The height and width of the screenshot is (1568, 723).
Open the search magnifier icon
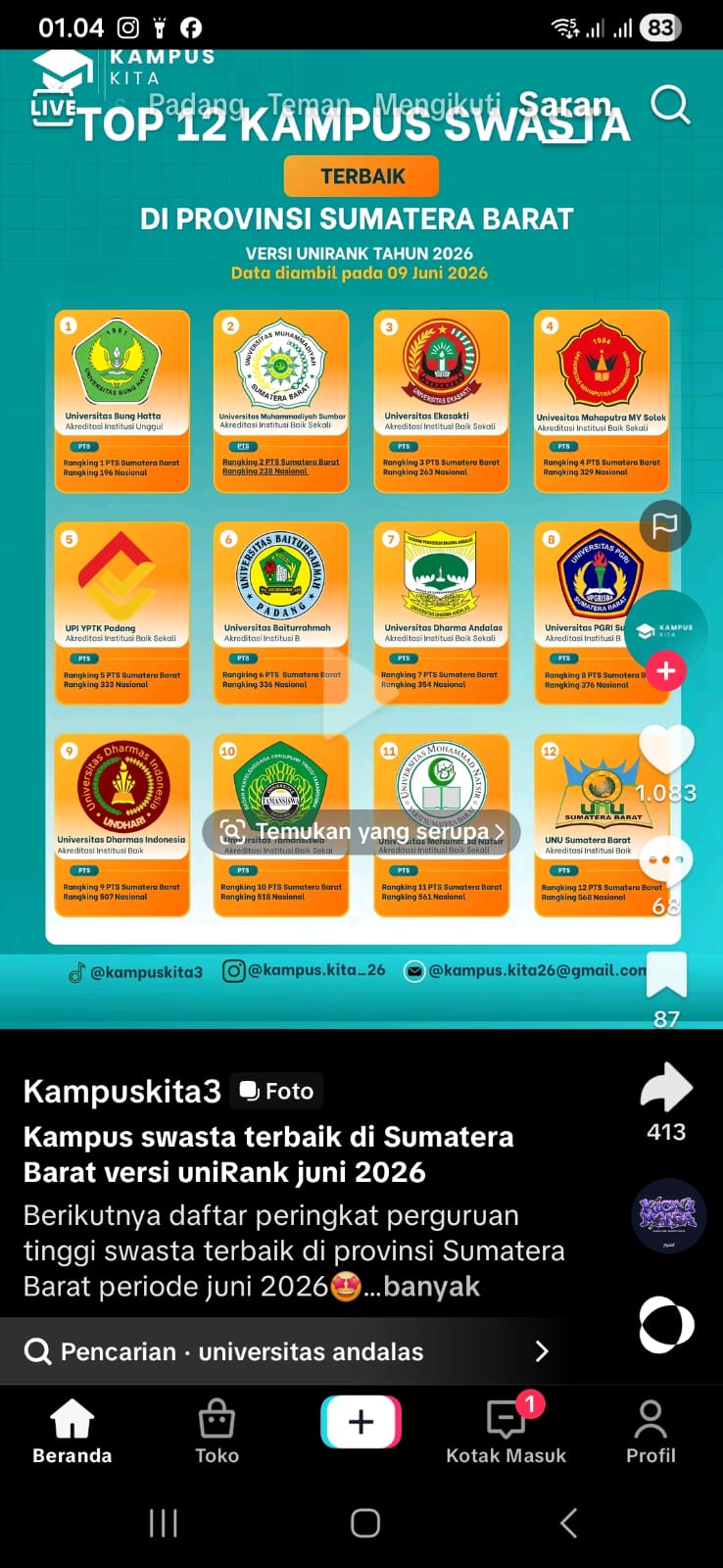(670, 104)
